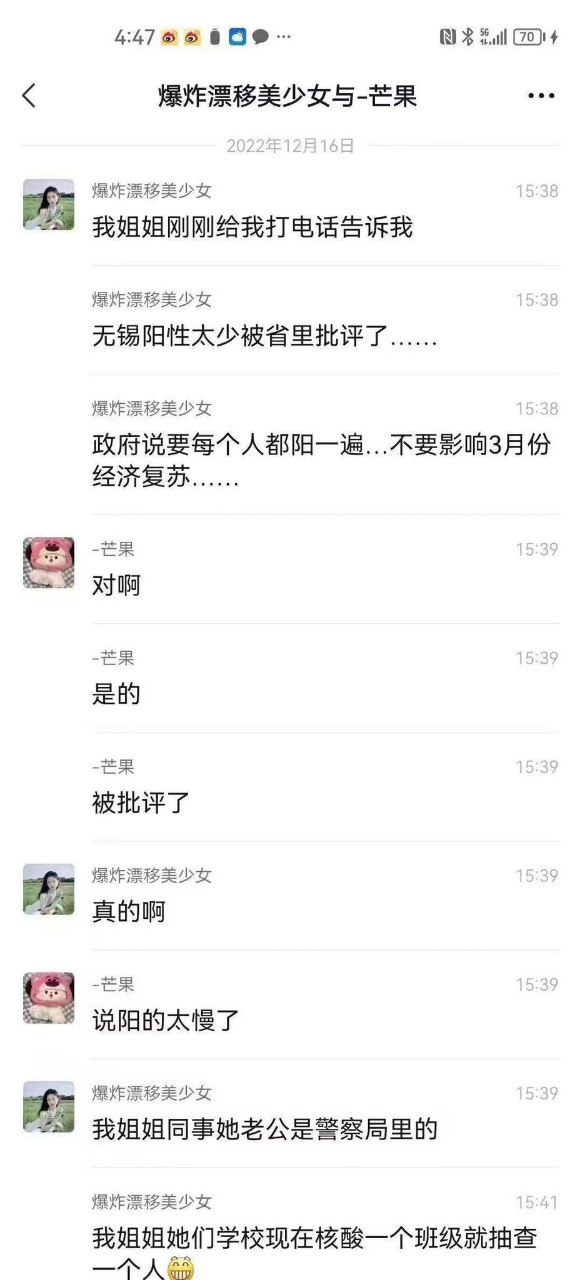Open the three-dot overflow menu
This screenshot has width=582, height=1280.
[541, 96]
